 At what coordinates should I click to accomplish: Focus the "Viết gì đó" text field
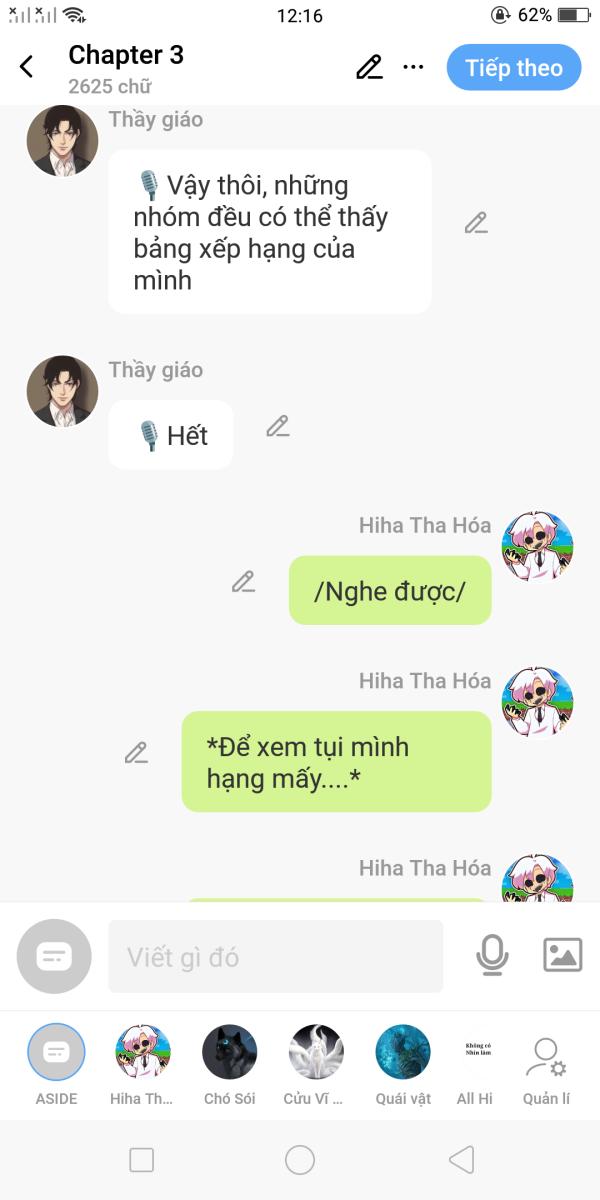(275, 957)
